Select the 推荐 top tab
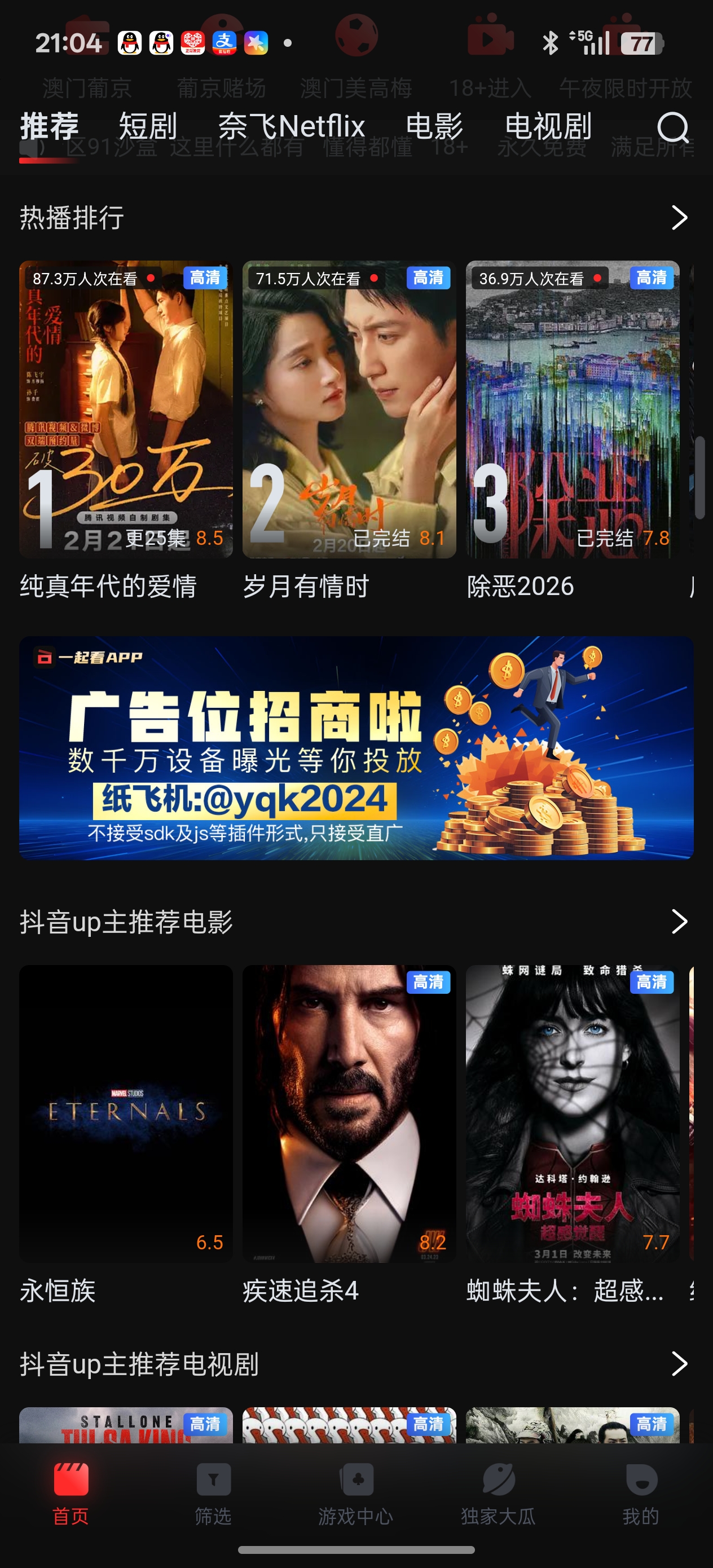This screenshot has height=1568, width=713. (49, 126)
